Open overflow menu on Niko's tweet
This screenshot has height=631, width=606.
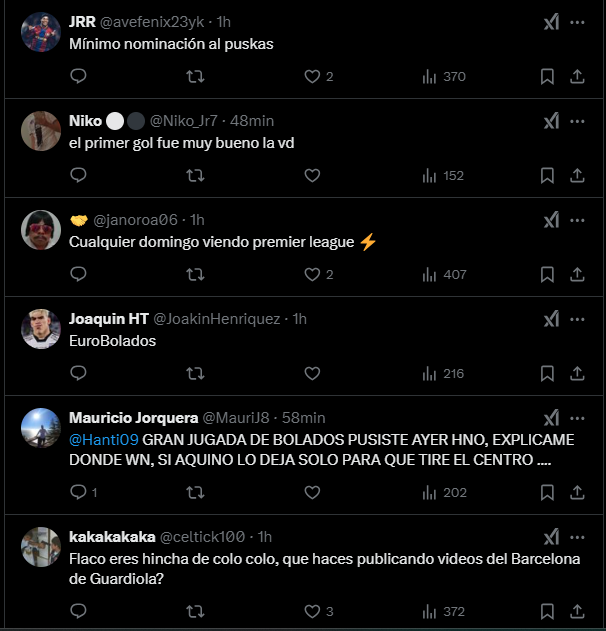coord(577,120)
